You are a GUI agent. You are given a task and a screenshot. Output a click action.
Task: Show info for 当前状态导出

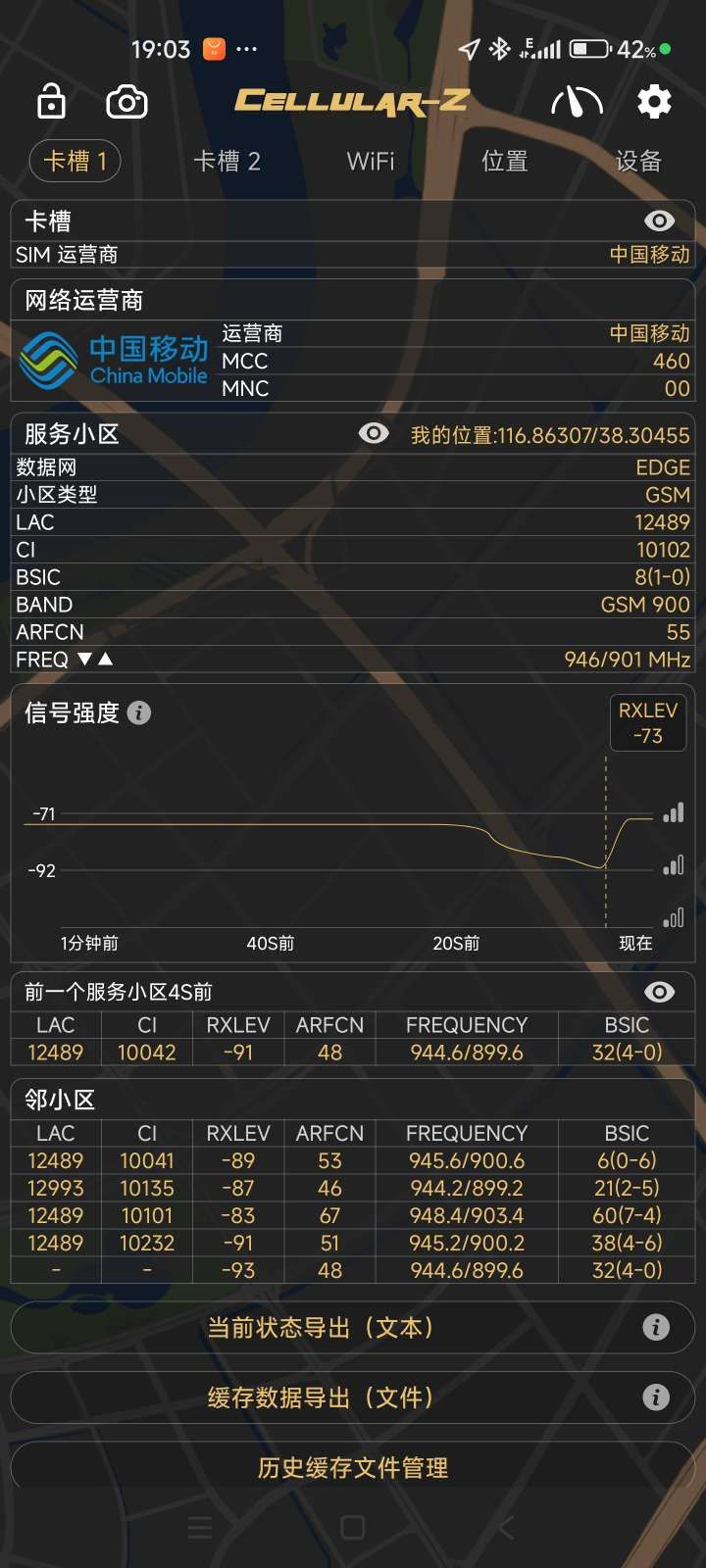point(656,1328)
